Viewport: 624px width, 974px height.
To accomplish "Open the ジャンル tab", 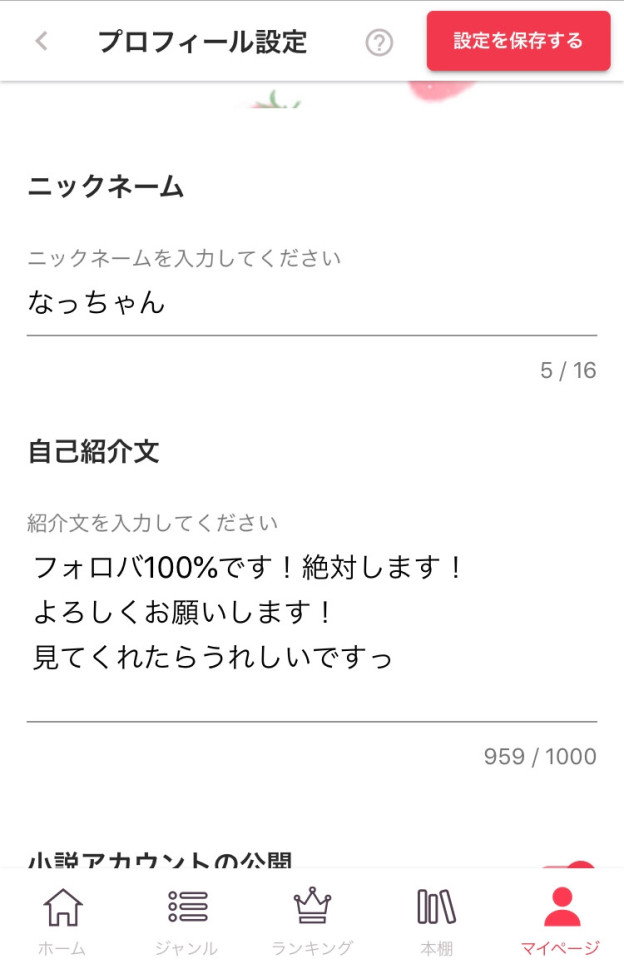I will (187, 920).
